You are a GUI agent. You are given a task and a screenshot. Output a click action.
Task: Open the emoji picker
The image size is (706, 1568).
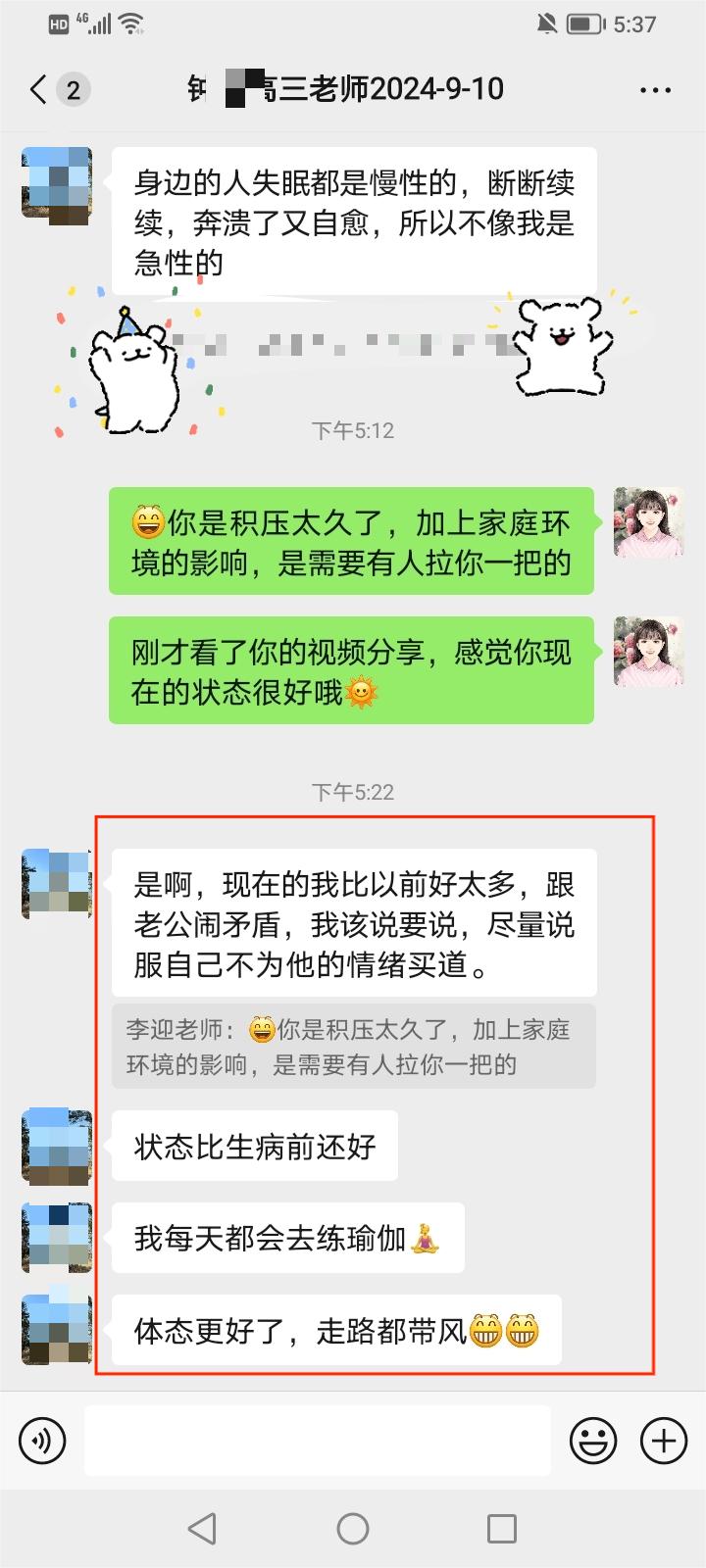point(593,1441)
